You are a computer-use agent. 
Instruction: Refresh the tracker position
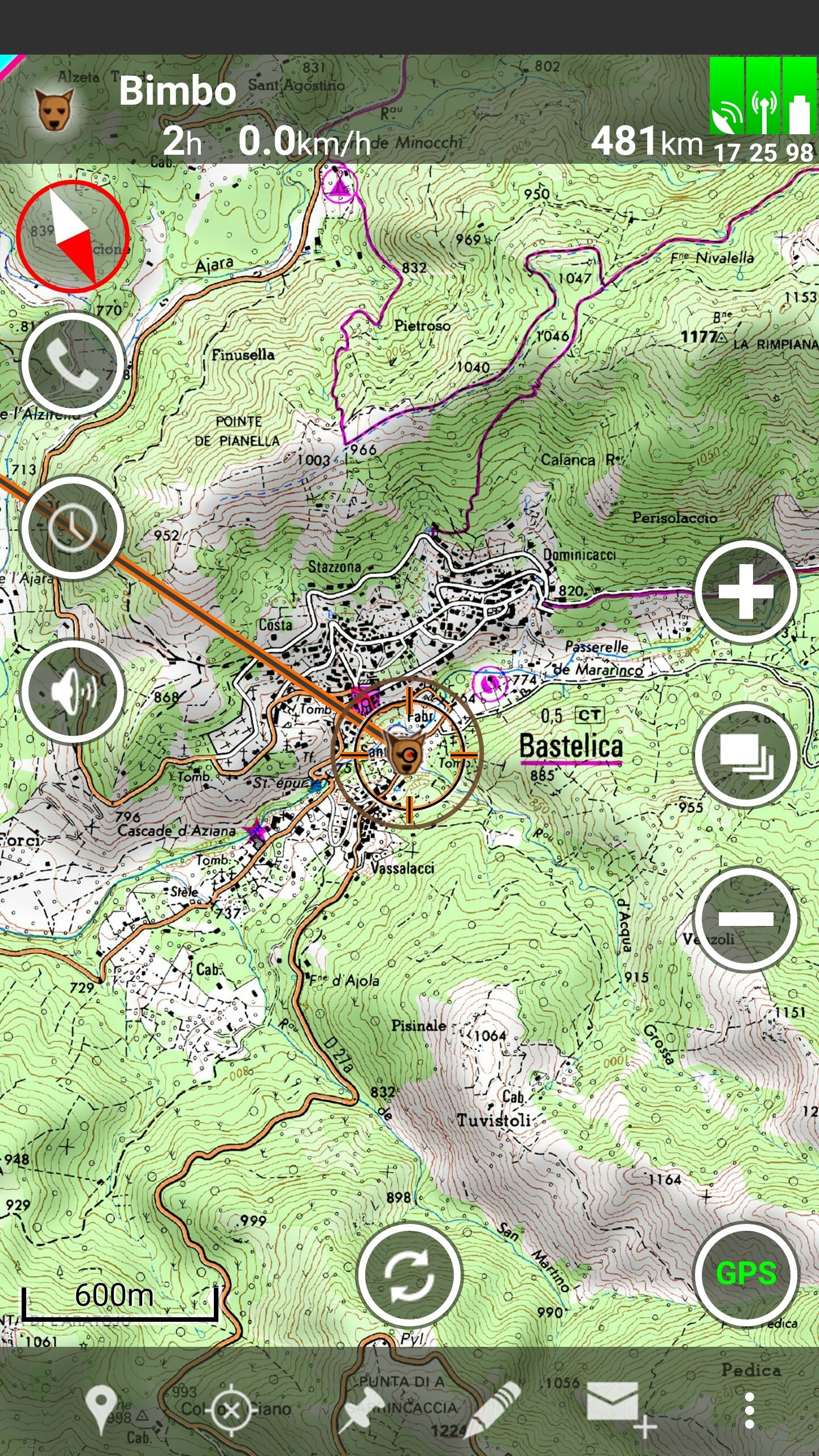click(409, 1276)
